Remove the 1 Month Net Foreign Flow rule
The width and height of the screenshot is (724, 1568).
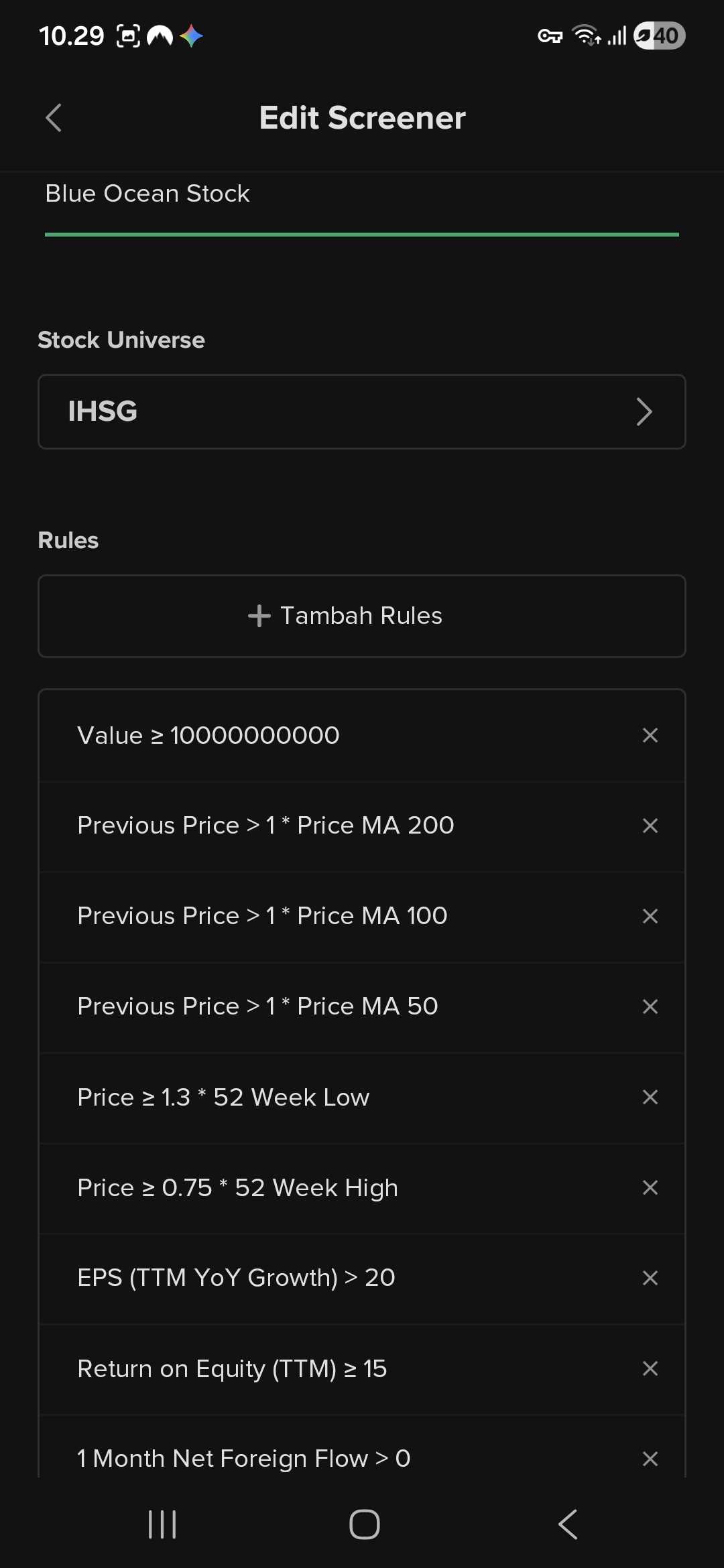pyautogui.click(x=650, y=1459)
